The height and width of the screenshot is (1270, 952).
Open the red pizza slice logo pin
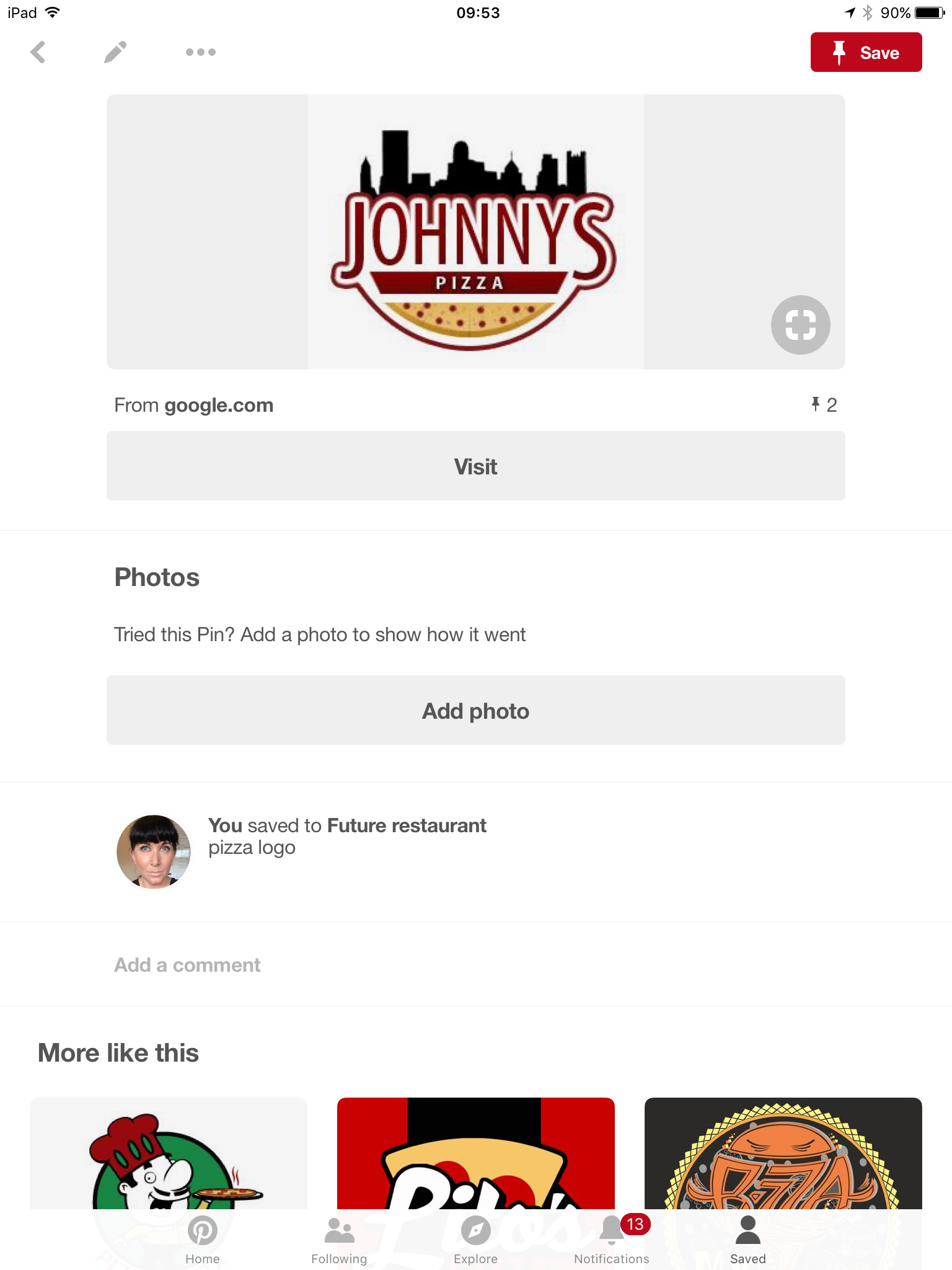pos(475,1153)
